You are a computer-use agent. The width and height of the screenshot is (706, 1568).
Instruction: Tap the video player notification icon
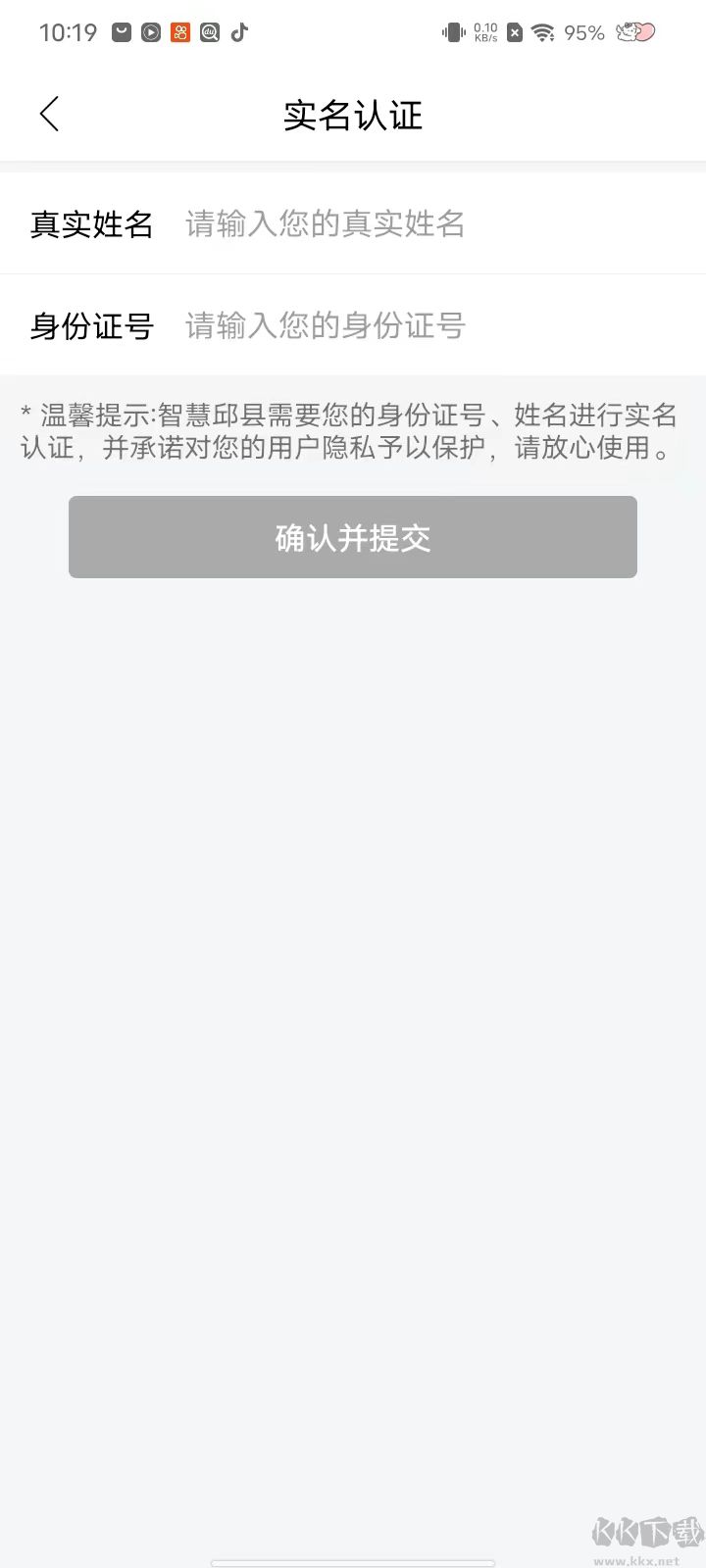[149, 32]
